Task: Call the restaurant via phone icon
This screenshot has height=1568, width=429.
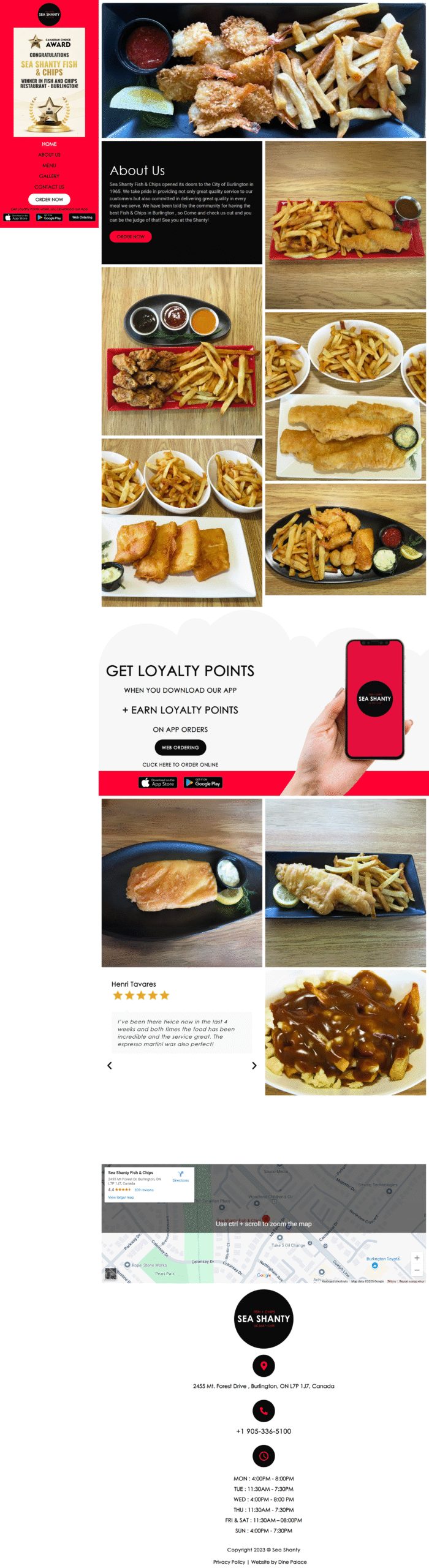Action: coord(264,1411)
